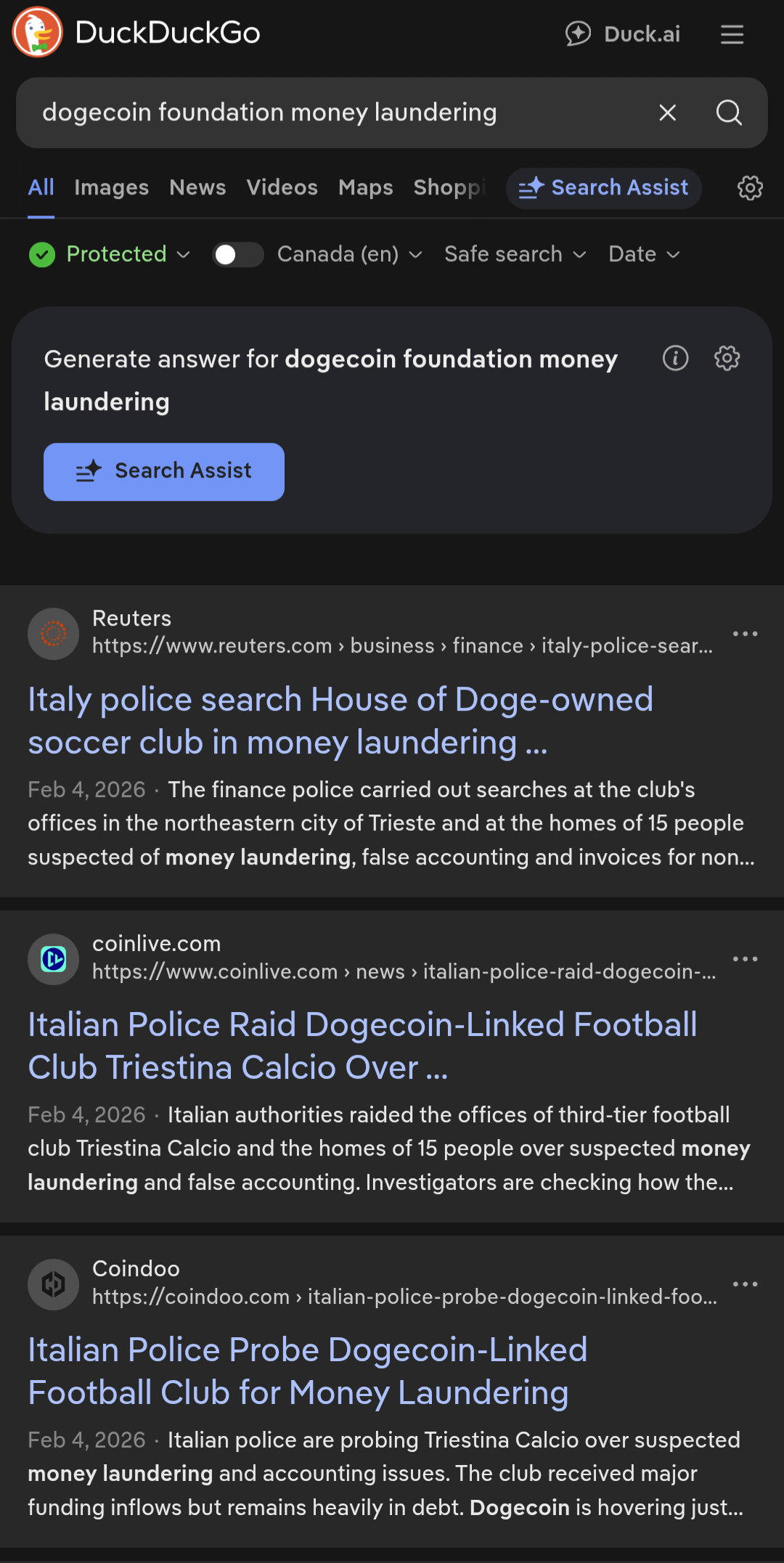Switch to the Images tab

(111, 187)
